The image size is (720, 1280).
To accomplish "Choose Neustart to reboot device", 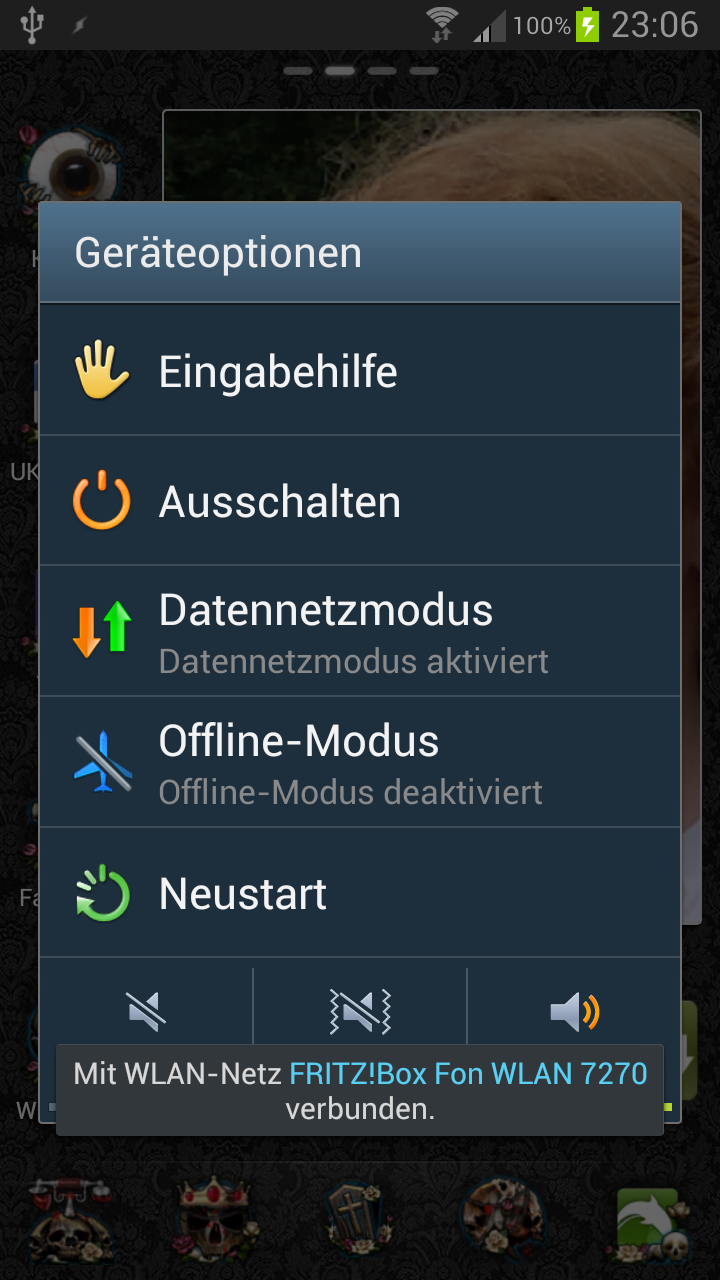I will (x=360, y=893).
